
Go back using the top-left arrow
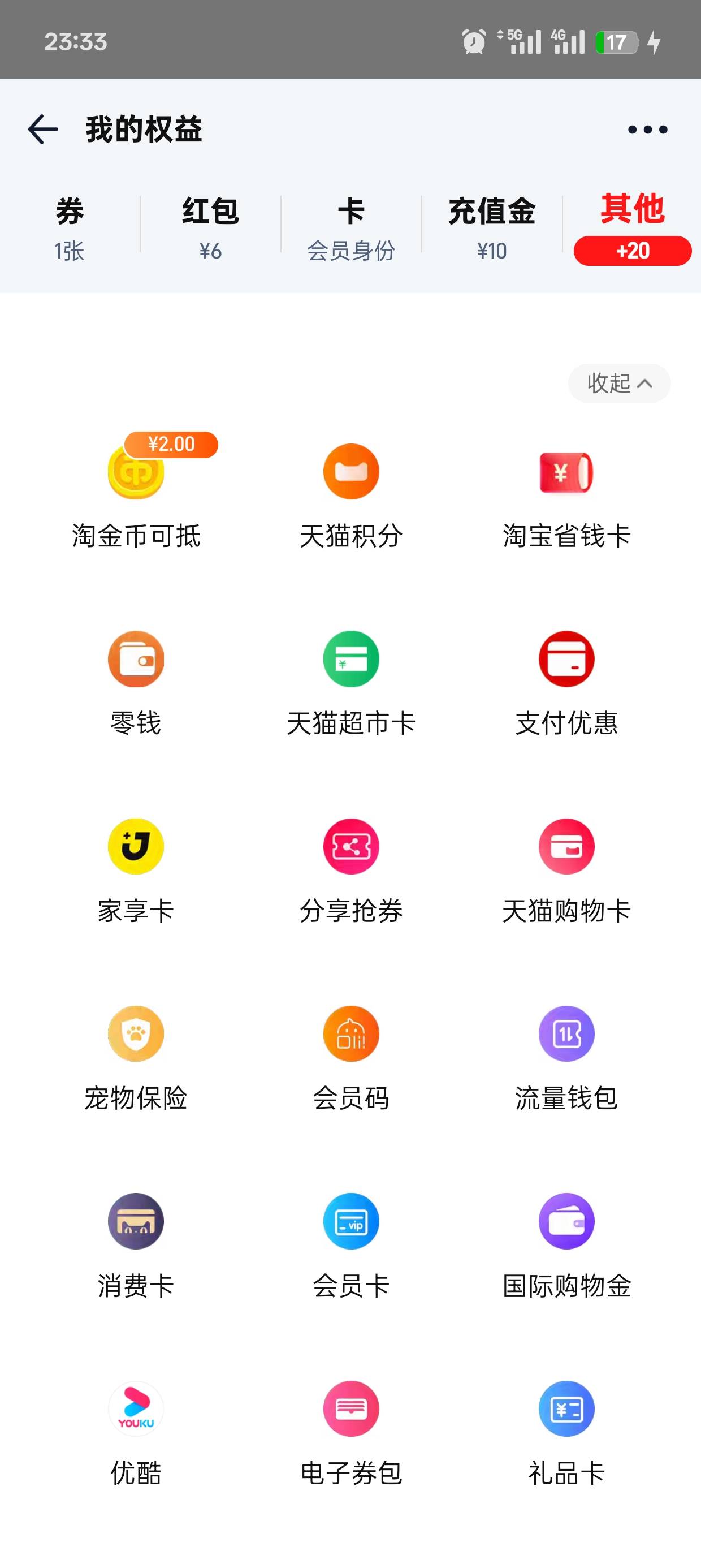point(43,130)
